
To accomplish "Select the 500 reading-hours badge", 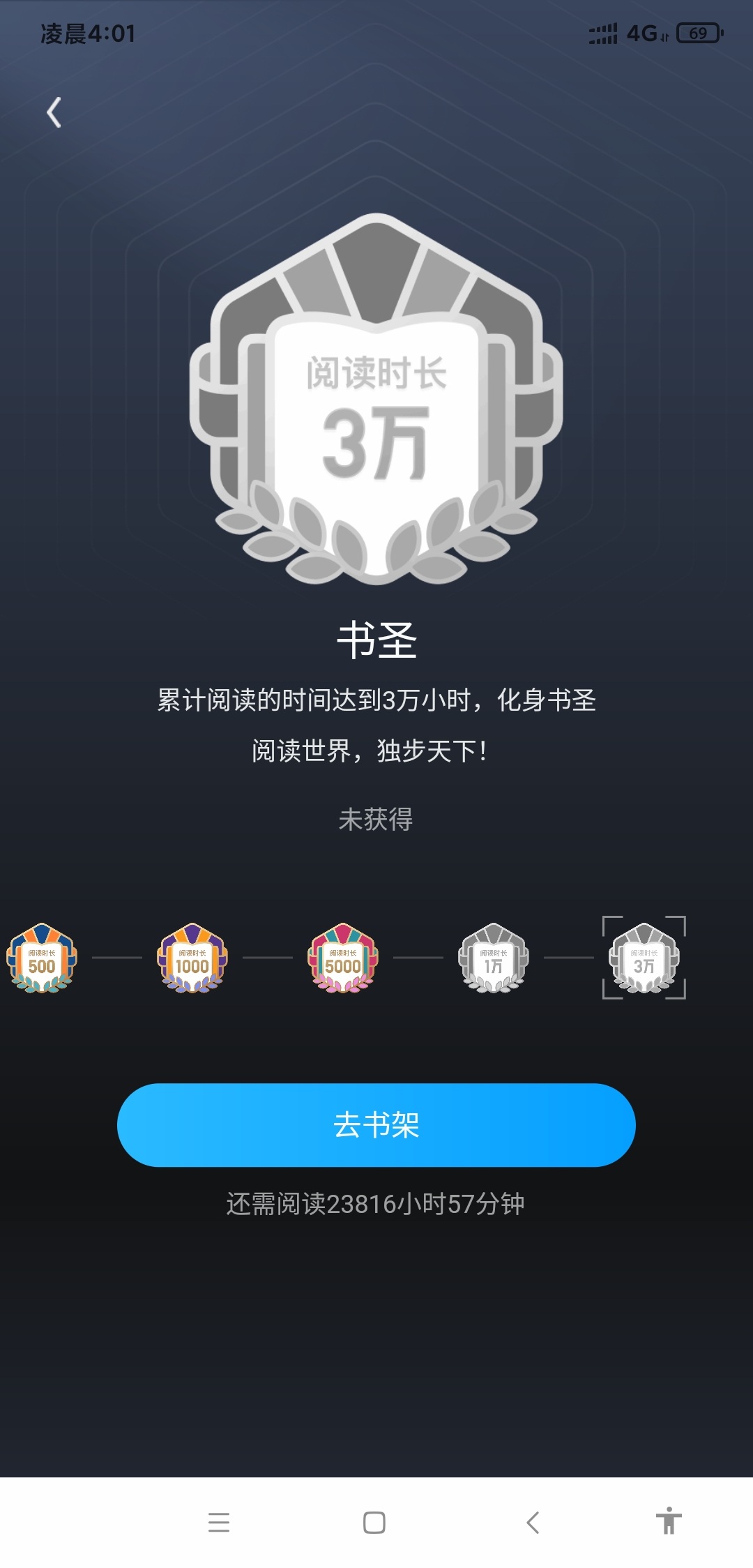I will pyautogui.click(x=42, y=958).
